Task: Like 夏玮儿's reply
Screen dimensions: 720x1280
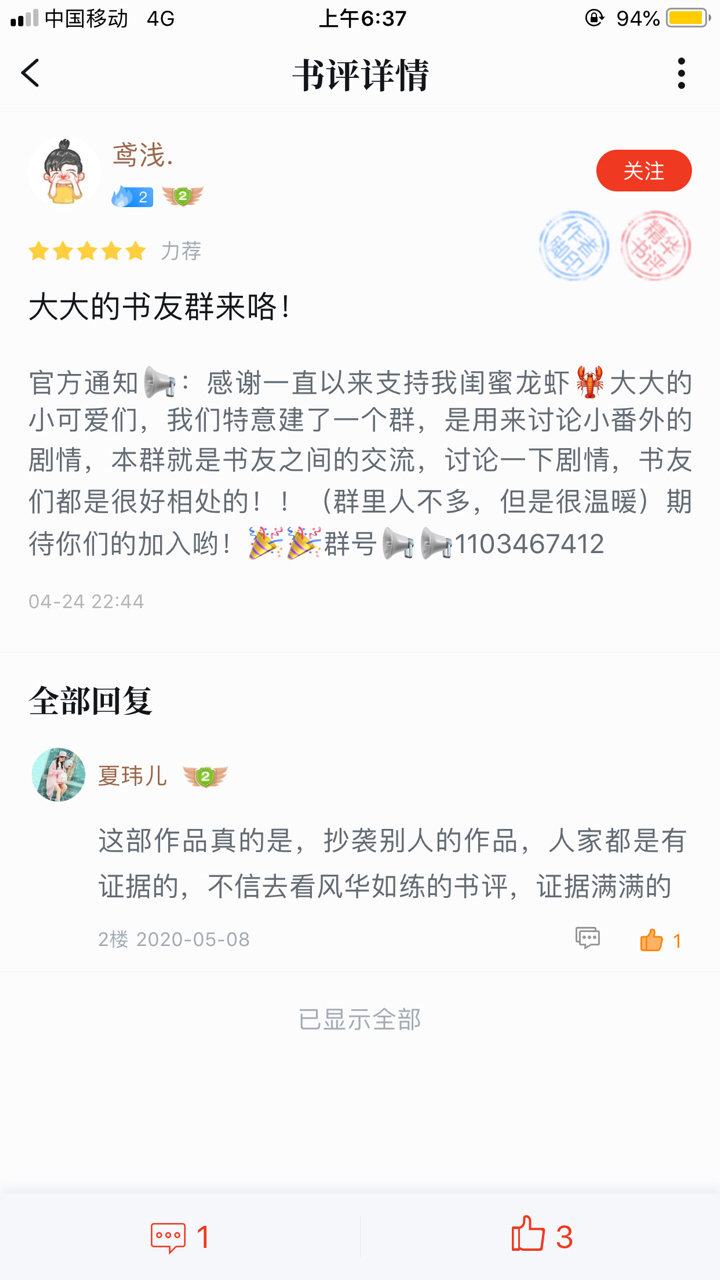Action: coord(652,940)
